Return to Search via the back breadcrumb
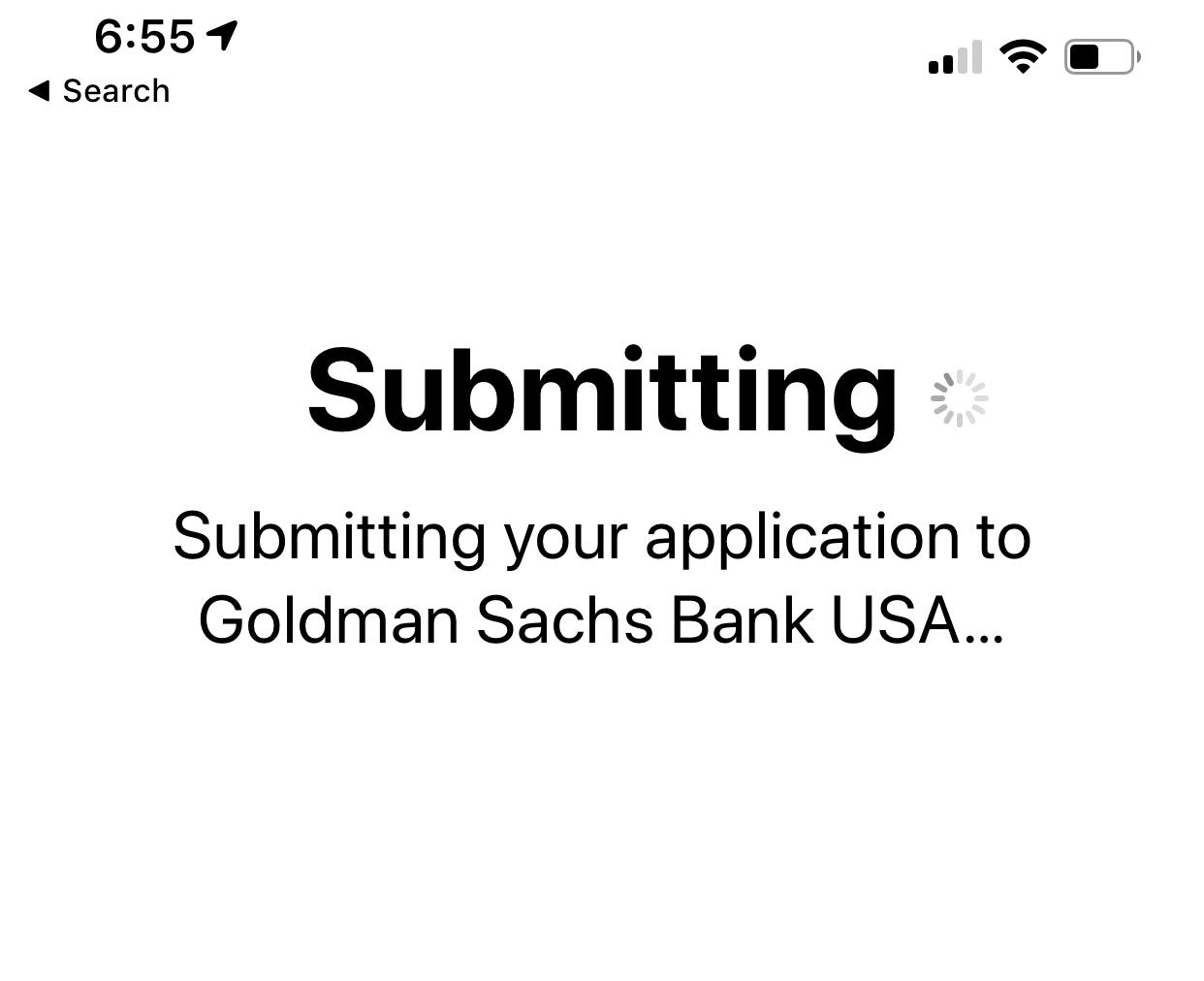Viewport: 1204px width, 981px height. 99,91
